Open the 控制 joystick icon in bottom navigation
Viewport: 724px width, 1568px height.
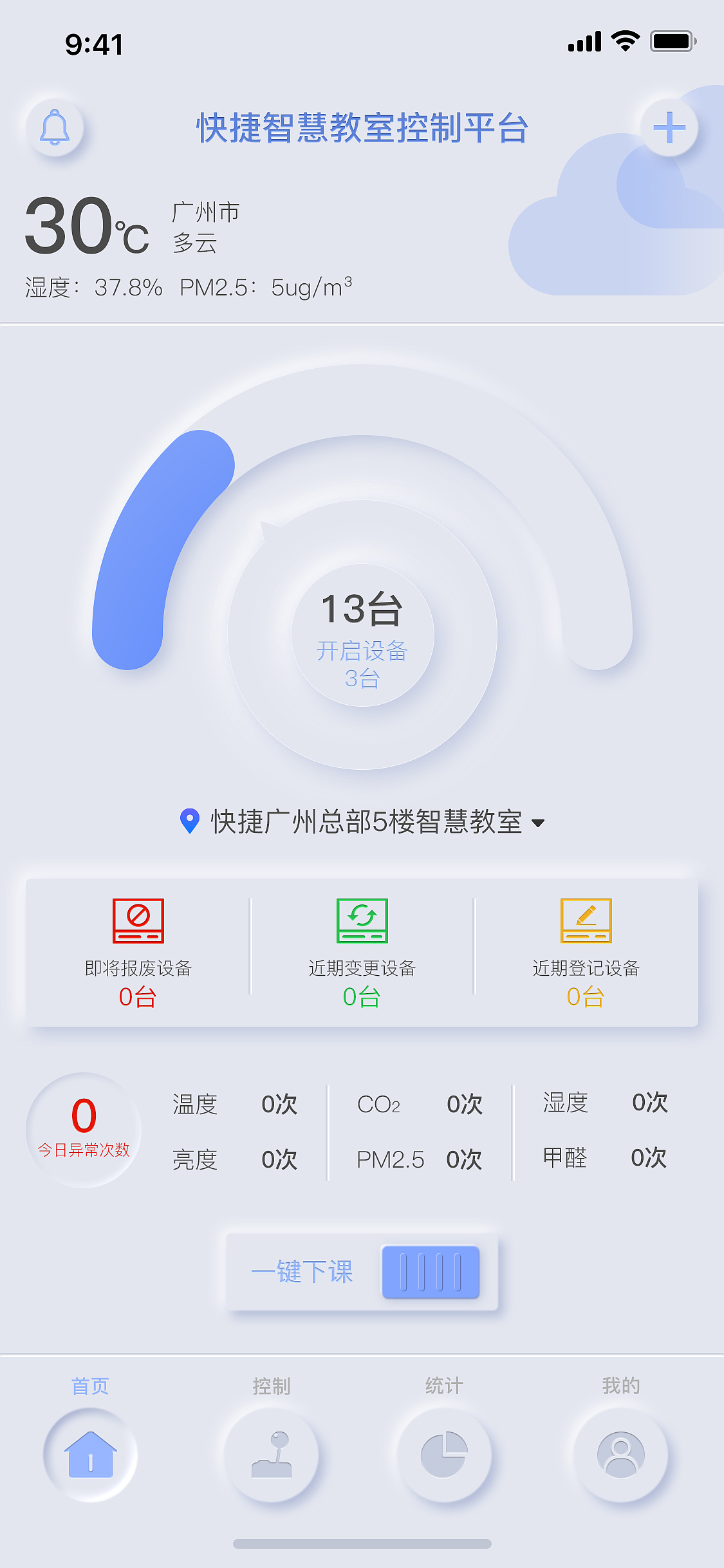click(x=273, y=1456)
